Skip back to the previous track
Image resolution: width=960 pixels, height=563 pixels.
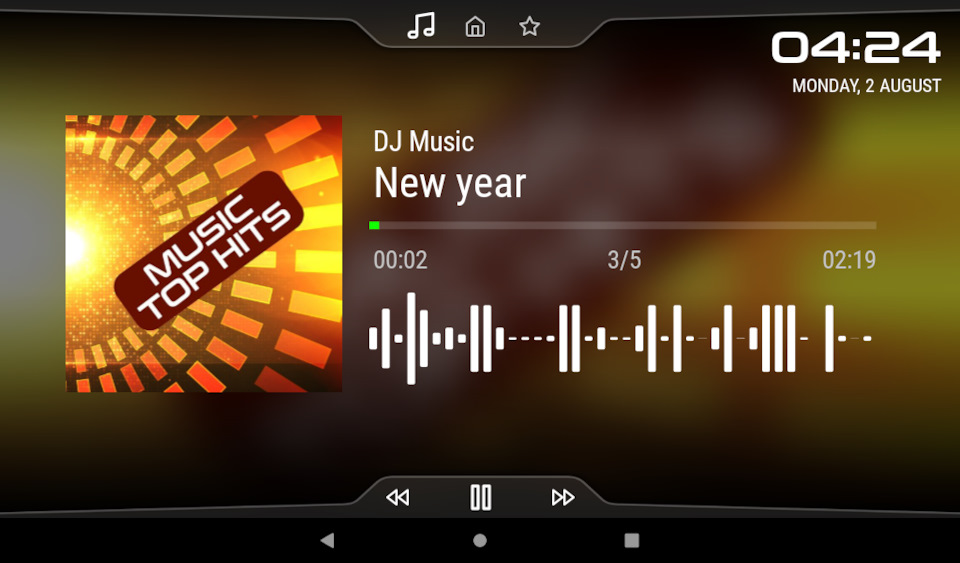[x=397, y=497]
